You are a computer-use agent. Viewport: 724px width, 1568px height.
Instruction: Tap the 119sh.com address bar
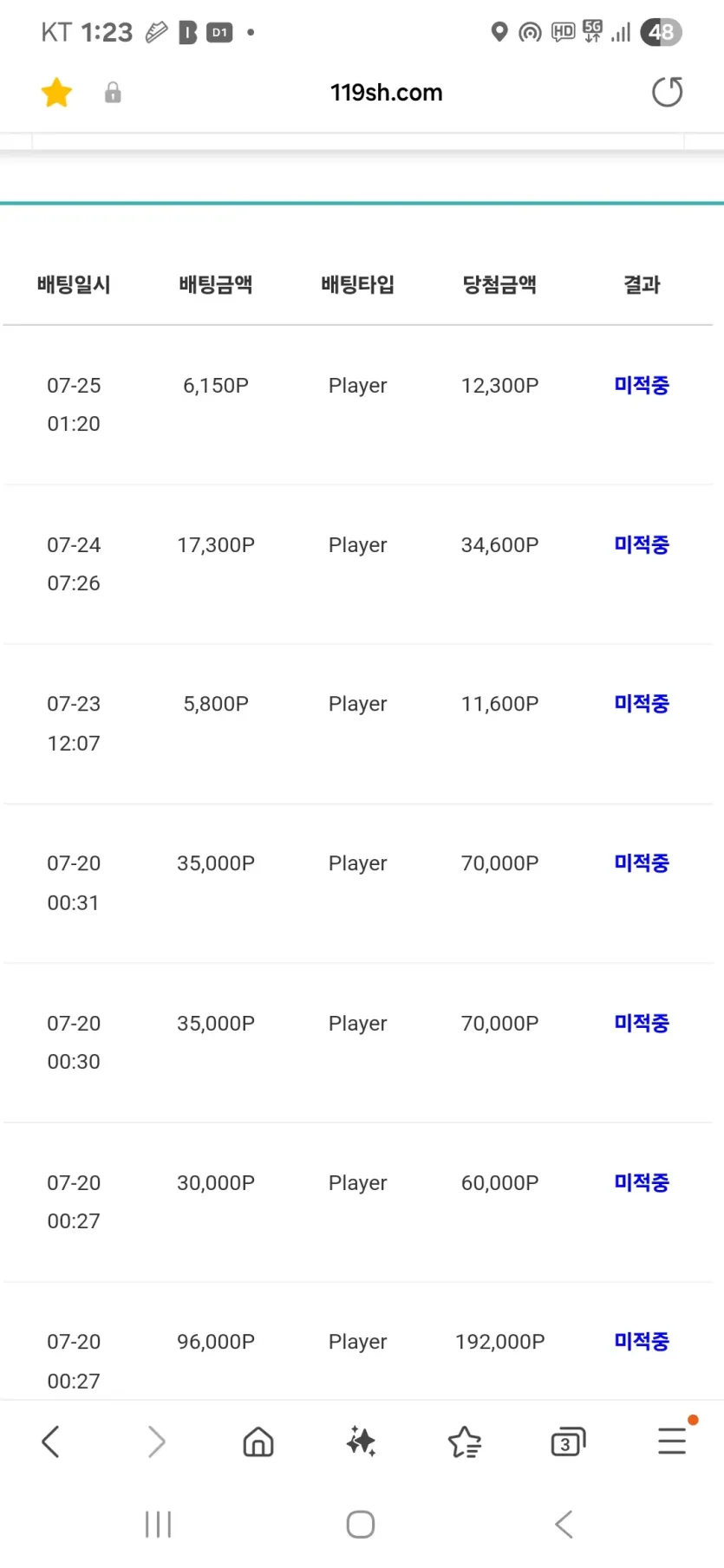pos(386,93)
